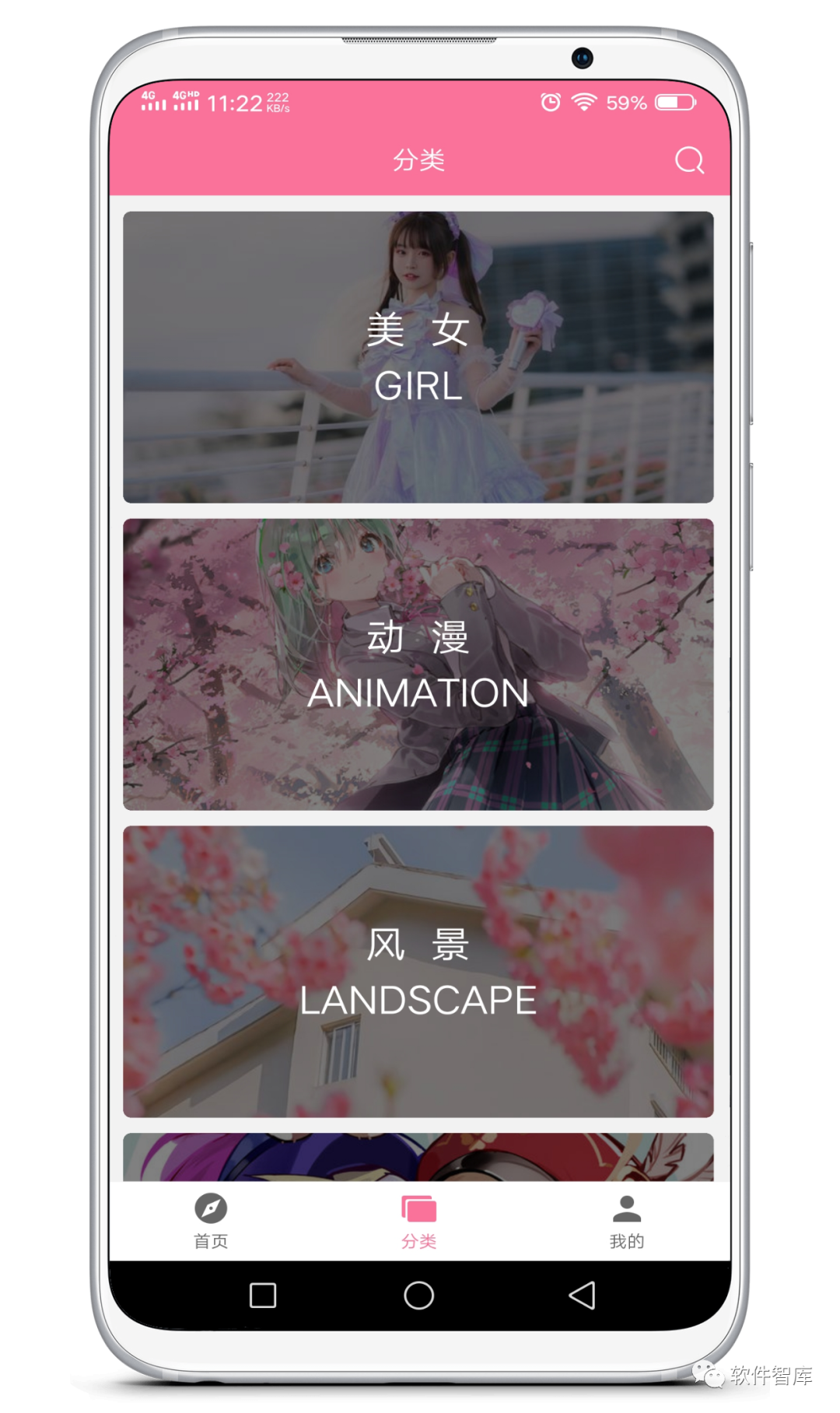Open the partially visible anime card below LANDSCAPE
The height and width of the screenshot is (1413, 840).
point(418,1157)
